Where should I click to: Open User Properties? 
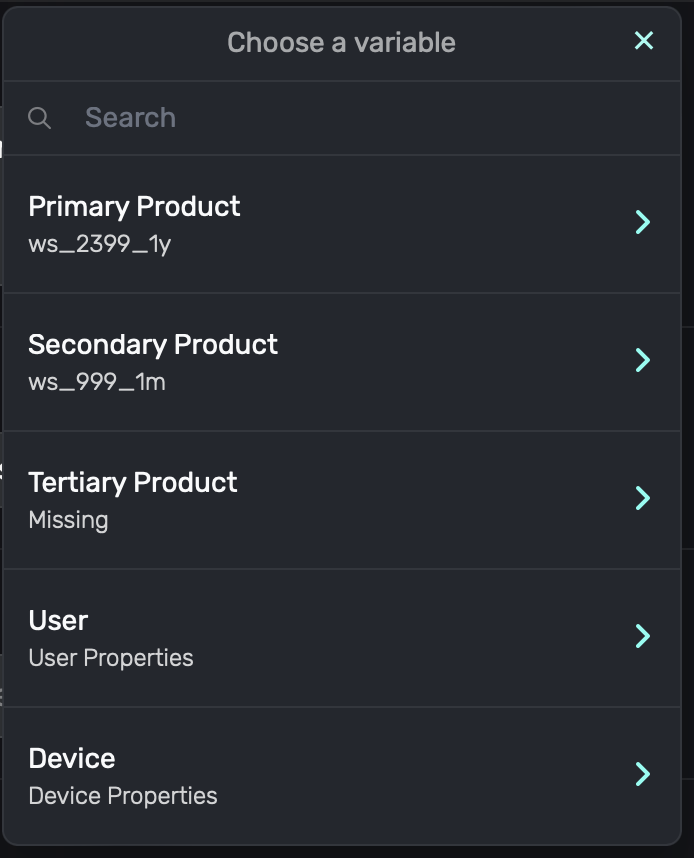340,637
